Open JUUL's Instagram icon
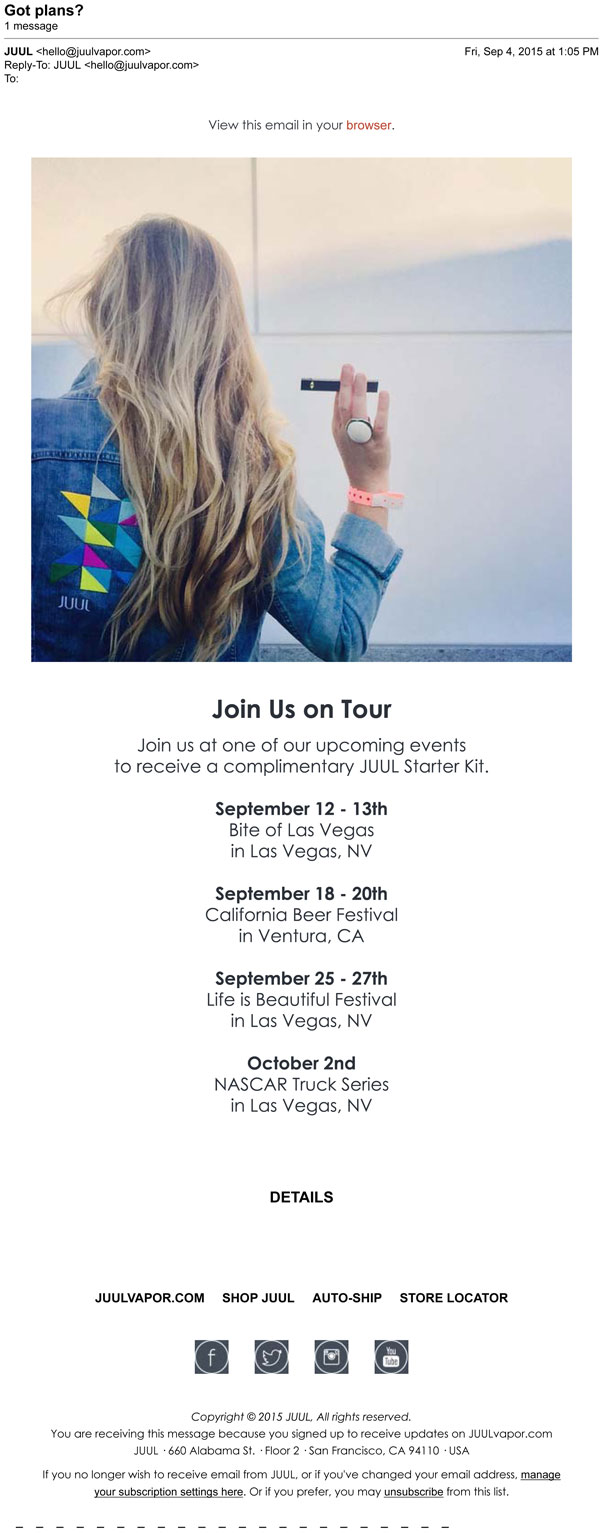The width and height of the screenshot is (600, 1533). pyautogui.click(x=331, y=1357)
